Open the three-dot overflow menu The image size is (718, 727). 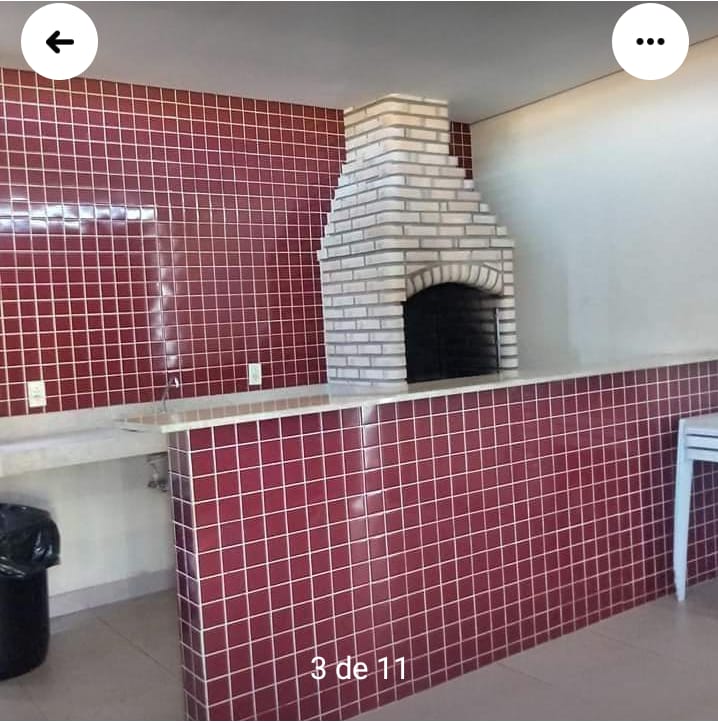650,42
